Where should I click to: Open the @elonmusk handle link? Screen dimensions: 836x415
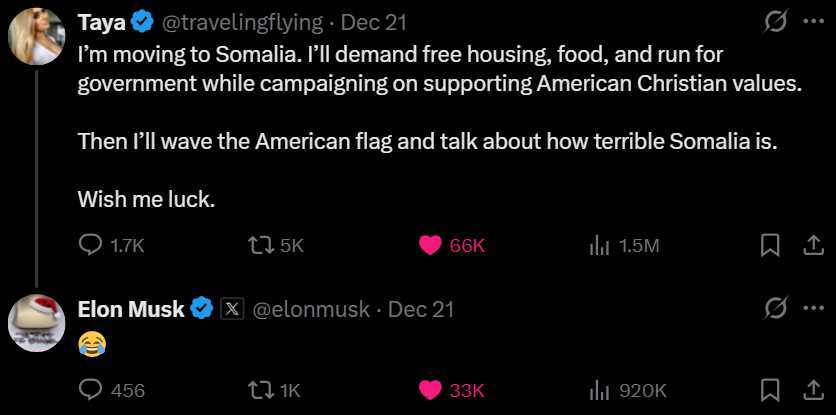[x=311, y=309]
